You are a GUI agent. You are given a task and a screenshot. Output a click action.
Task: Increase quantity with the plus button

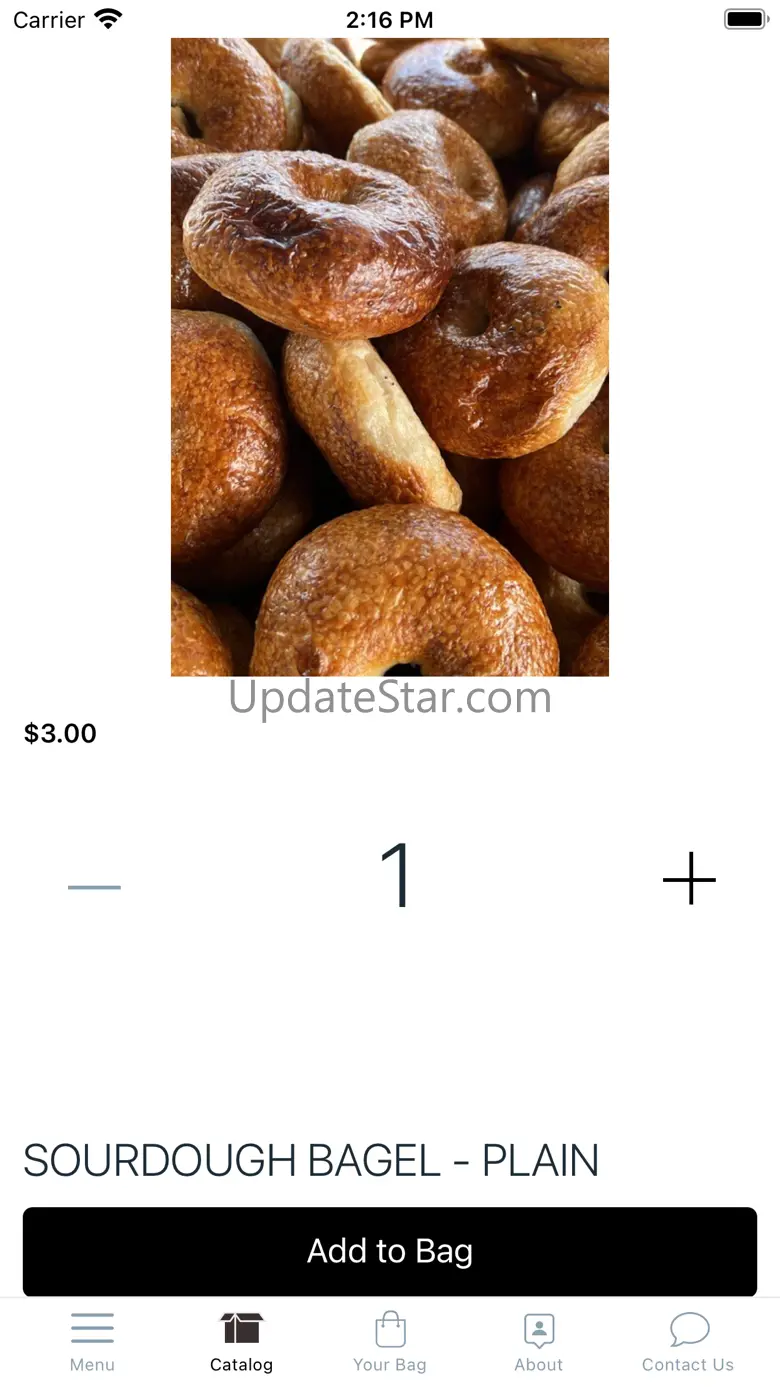tap(689, 880)
